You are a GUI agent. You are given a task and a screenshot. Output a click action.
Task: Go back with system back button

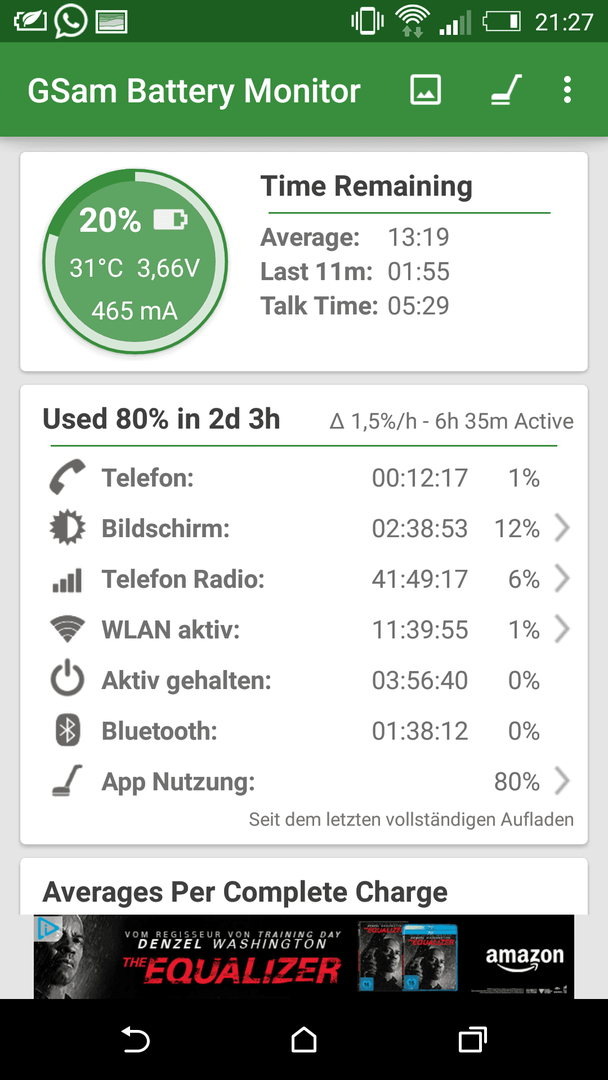pyautogui.click(x=135, y=1039)
